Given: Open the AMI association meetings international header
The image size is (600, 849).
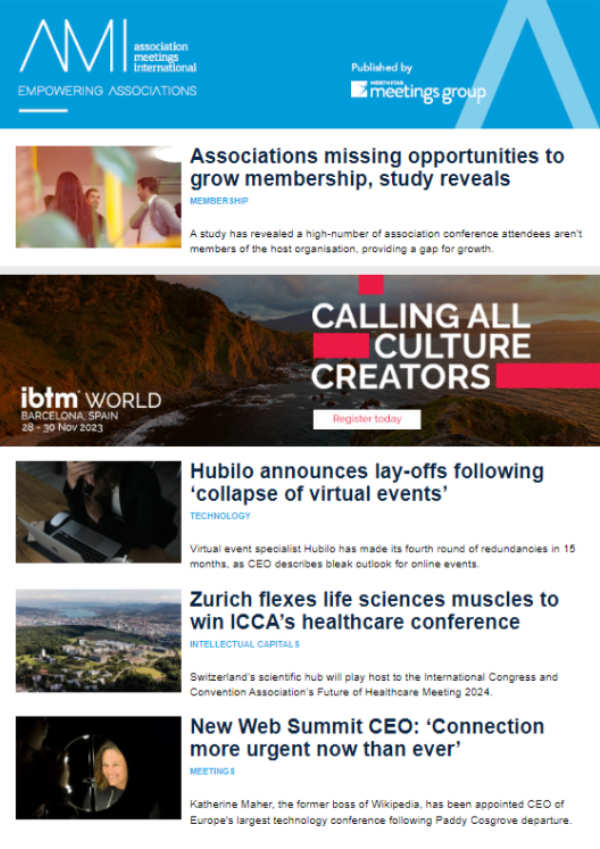Looking at the screenshot, I should point(108,60).
